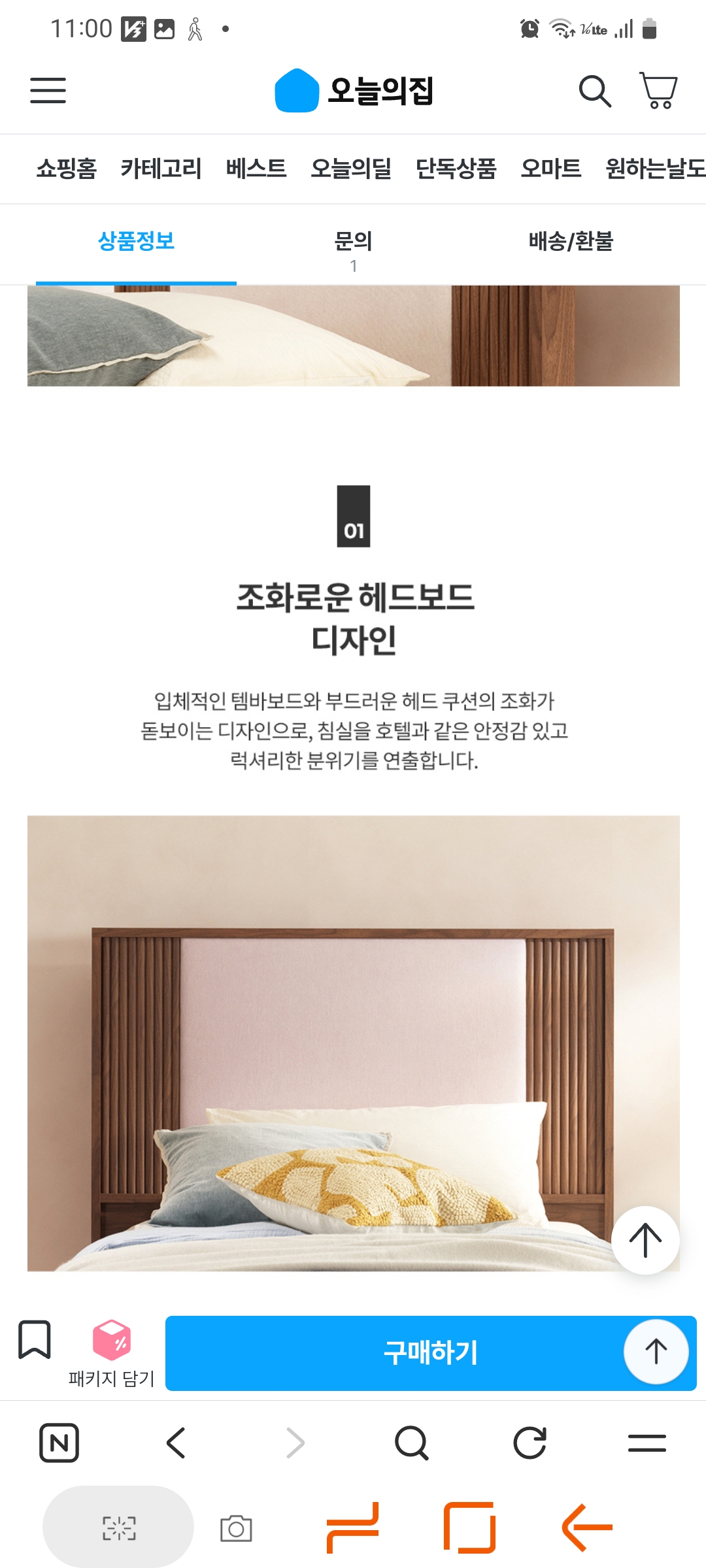Screen dimensions: 706x1568
Task: Select the 상품정보 tab
Action: pyautogui.click(x=136, y=242)
